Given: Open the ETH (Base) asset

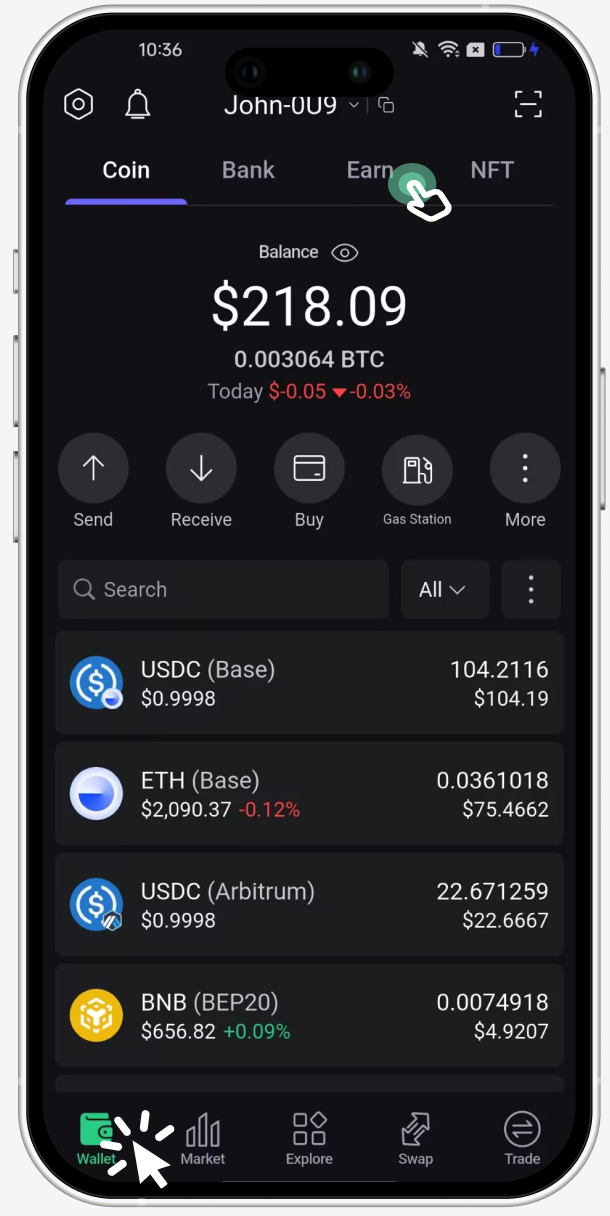Looking at the screenshot, I should 309,795.
